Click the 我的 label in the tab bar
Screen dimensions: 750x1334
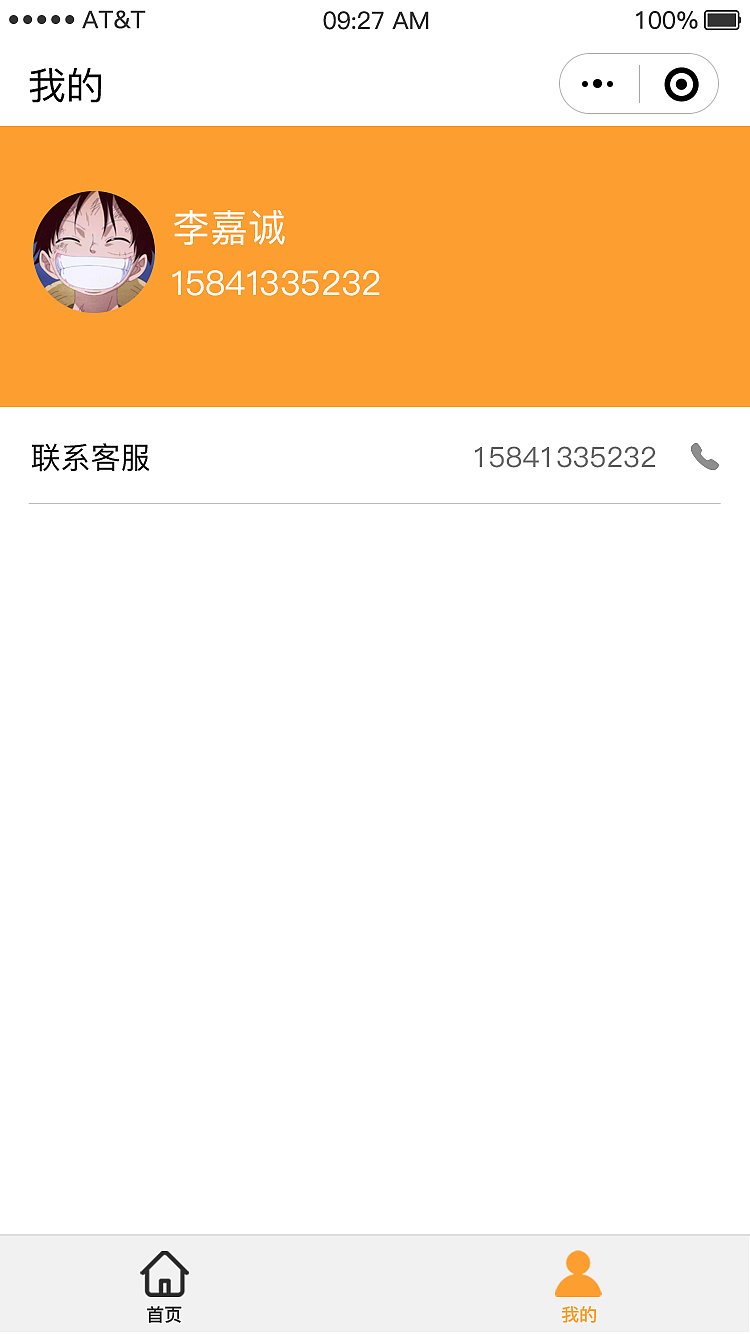coord(578,1313)
